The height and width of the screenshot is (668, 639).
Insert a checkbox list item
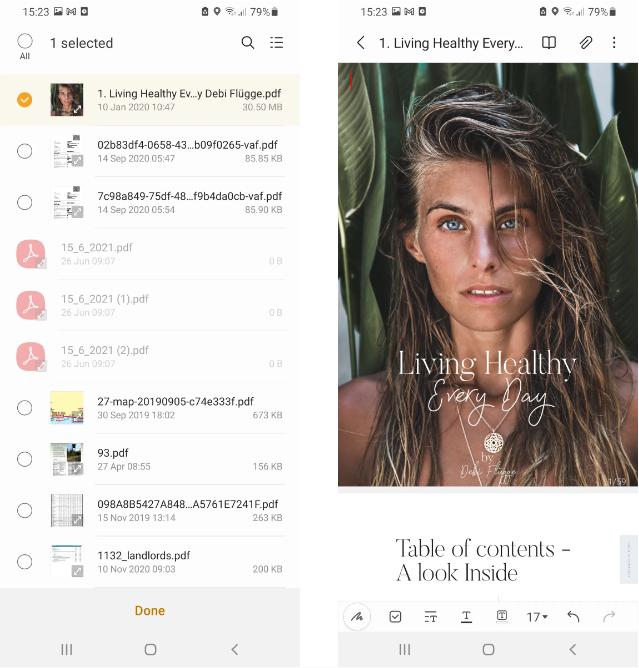[395, 617]
